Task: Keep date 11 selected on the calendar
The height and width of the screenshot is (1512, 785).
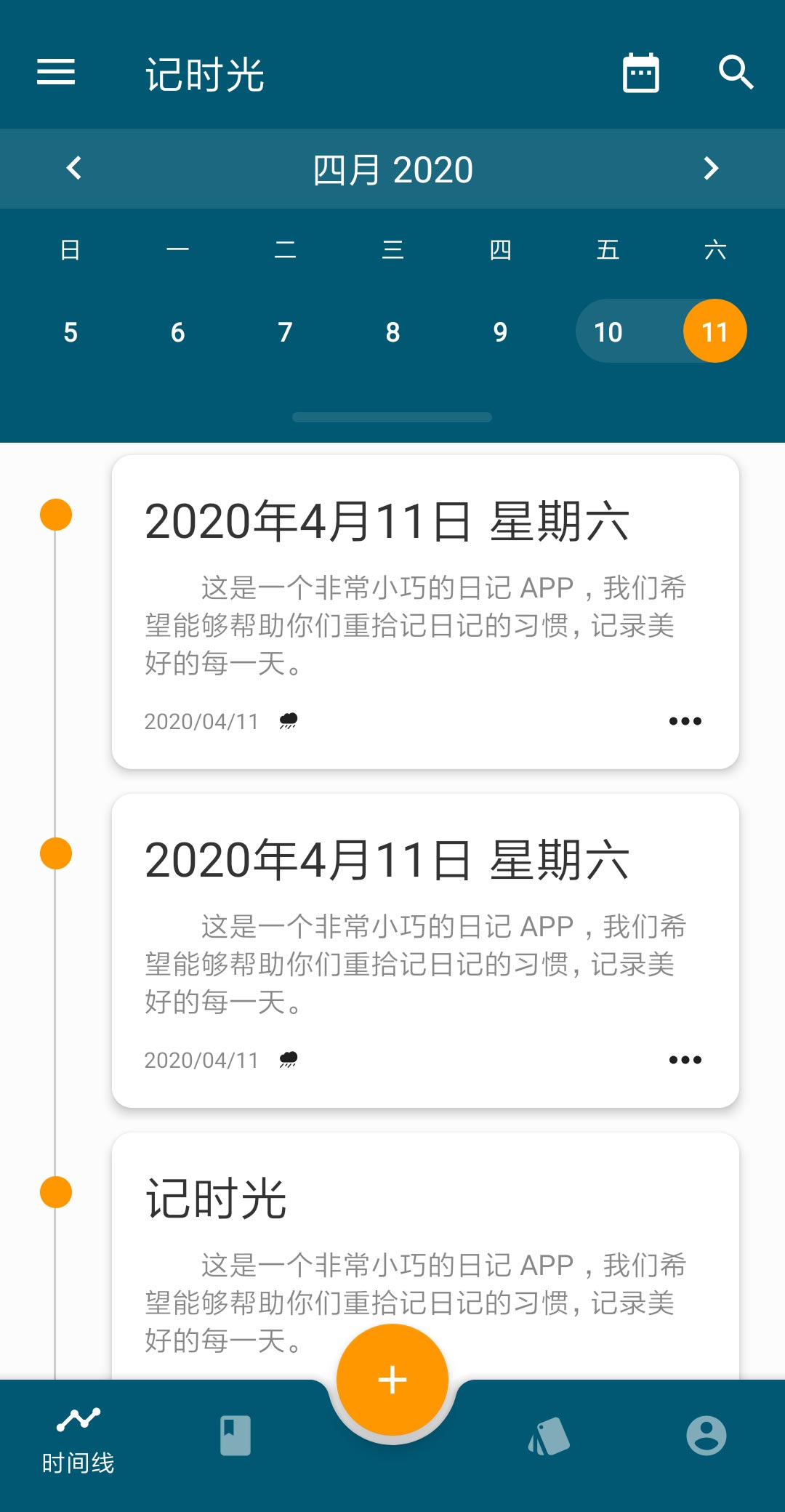Action: click(x=714, y=331)
